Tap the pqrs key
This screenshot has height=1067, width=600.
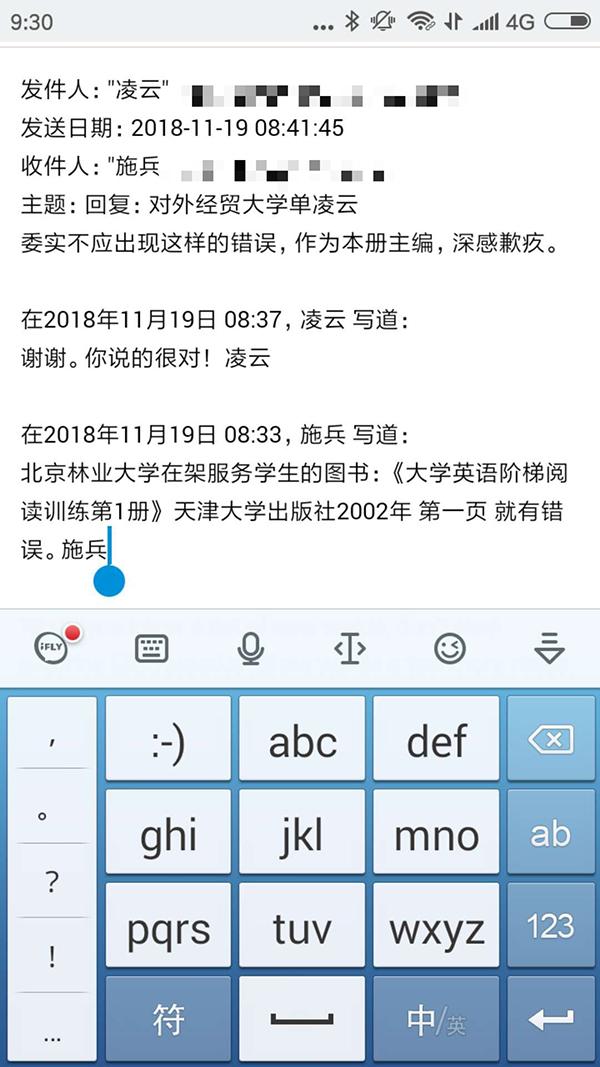(x=168, y=927)
